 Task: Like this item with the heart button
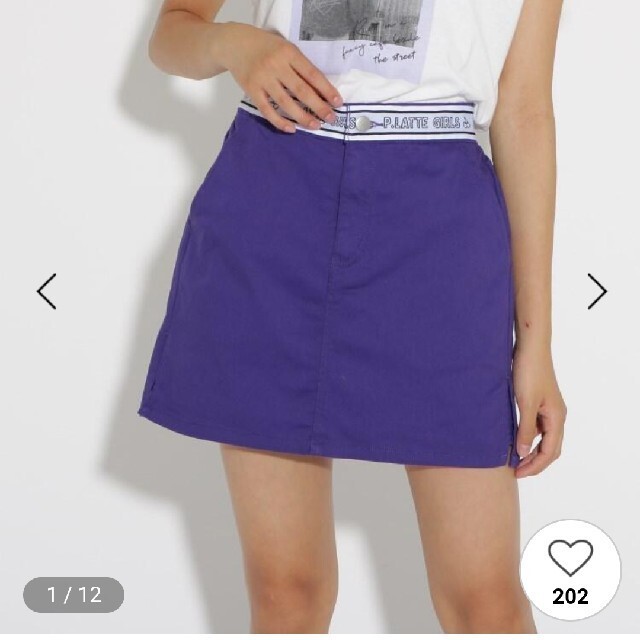coord(570,569)
